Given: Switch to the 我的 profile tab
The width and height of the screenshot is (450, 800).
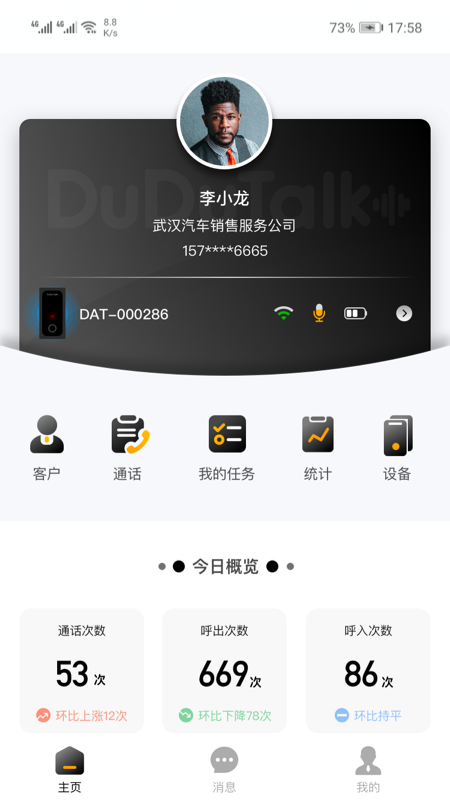Looking at the screenshot, I should pos(368,769).
